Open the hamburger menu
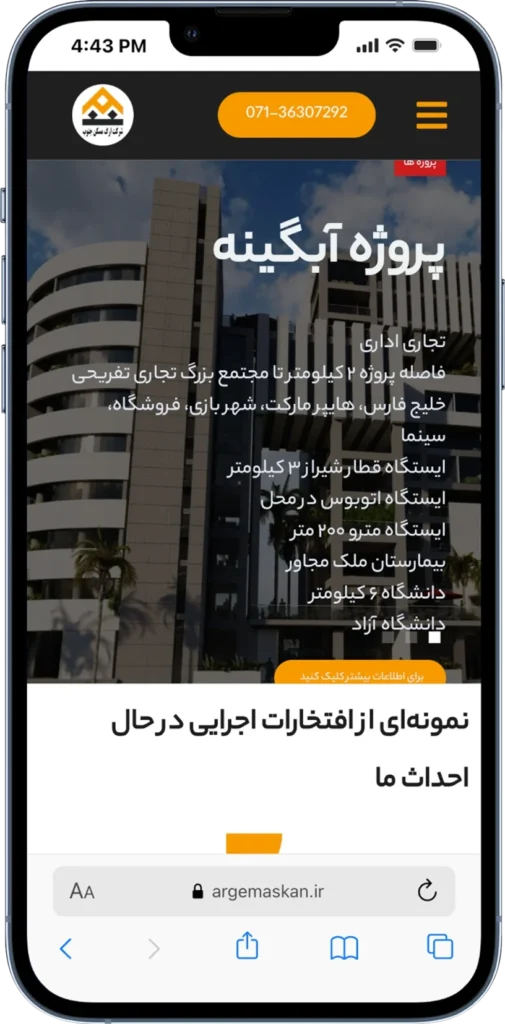The image size is (505, 1024). point(431,115)
